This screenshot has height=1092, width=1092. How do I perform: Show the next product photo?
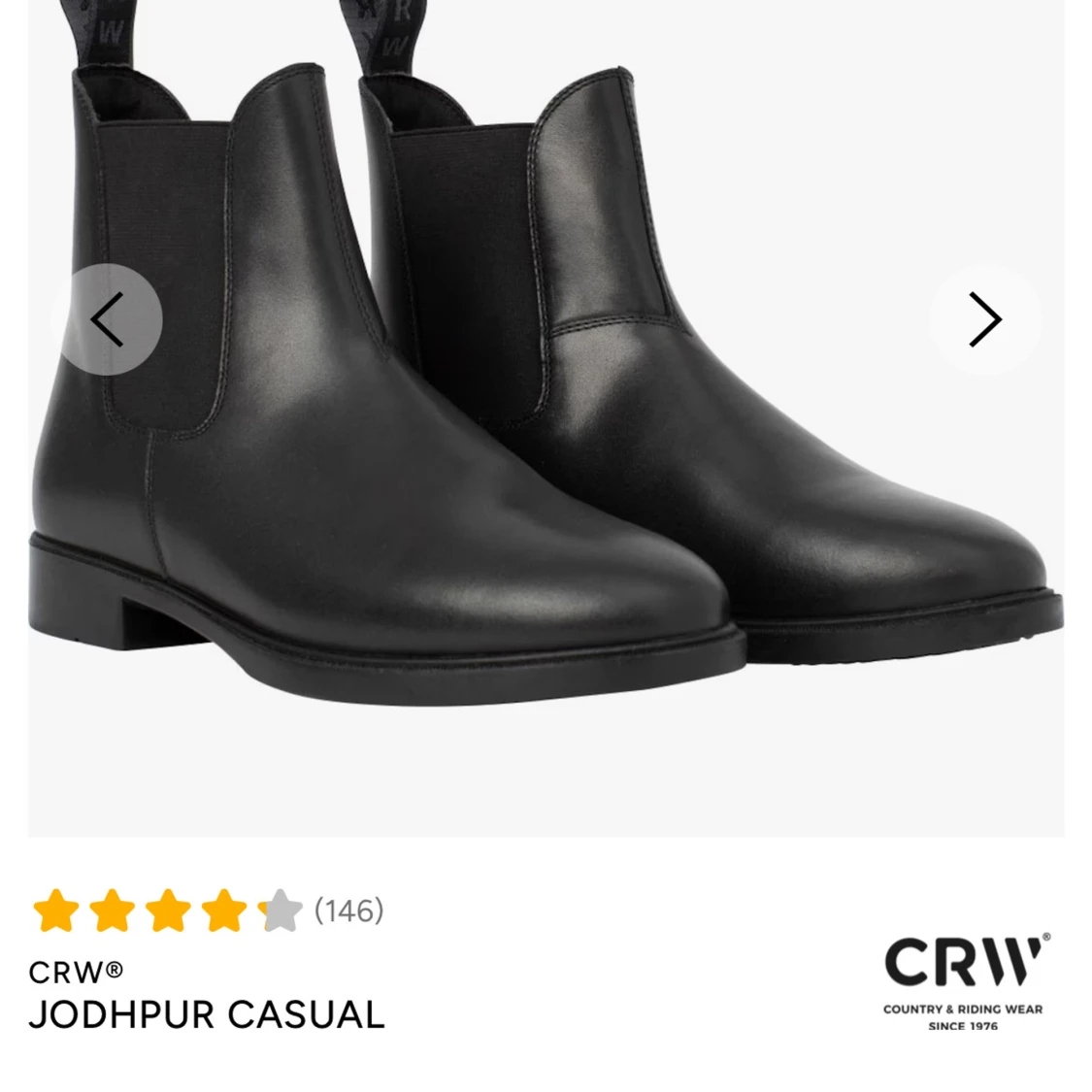coord(984,319)
